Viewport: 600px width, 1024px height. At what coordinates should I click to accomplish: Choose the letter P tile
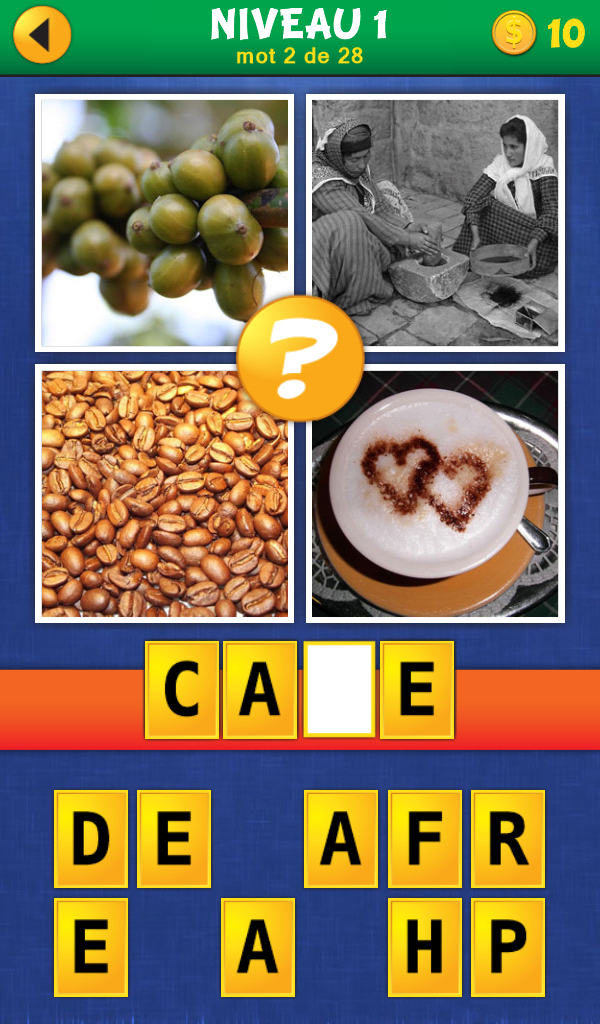pyautogui.click(x=508, y=947)
